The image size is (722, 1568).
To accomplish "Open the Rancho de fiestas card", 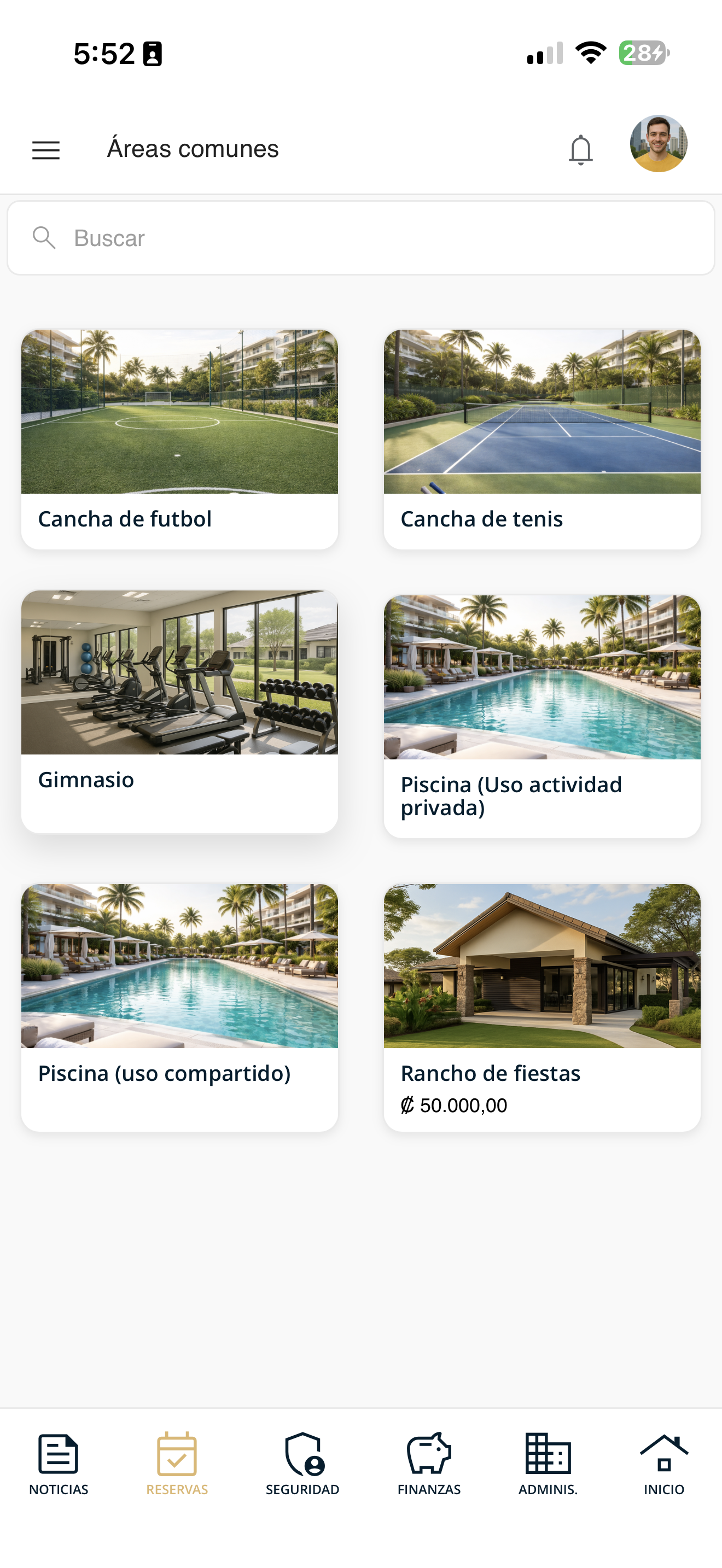I will click(x=542, y=1008).
